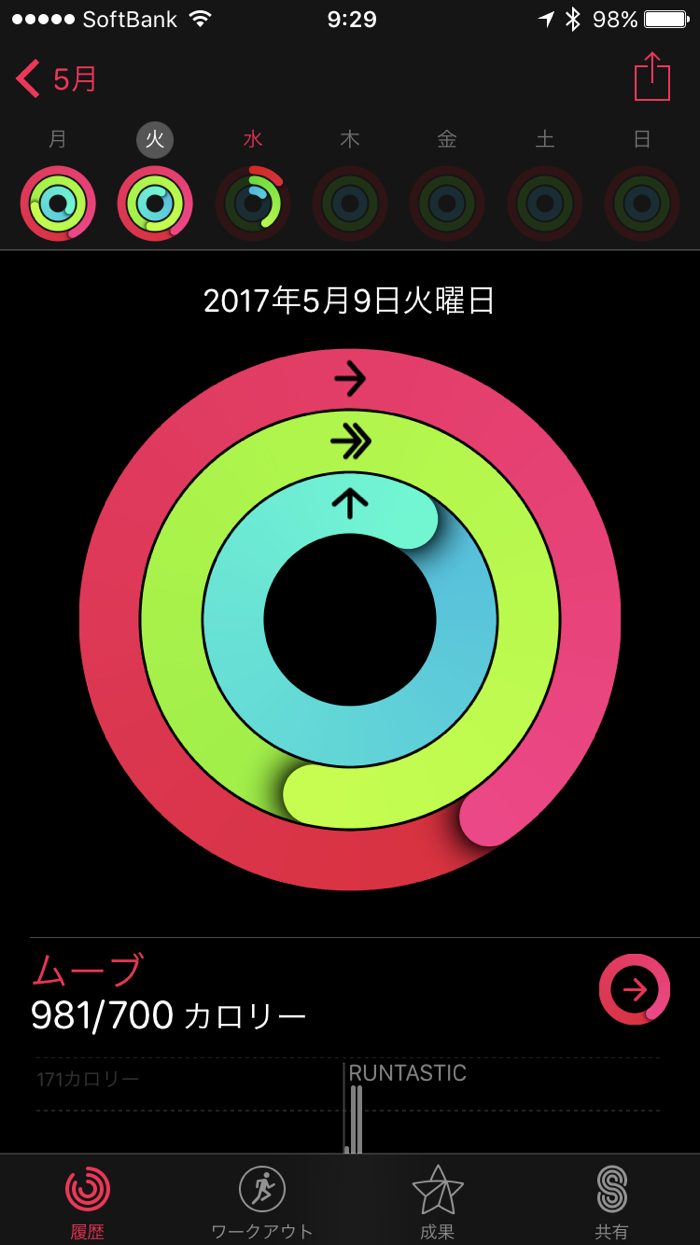Screen dimensions: 700x1245
Task: Open the 共有 sharing tab
Action: click(x=611, y=1200)
